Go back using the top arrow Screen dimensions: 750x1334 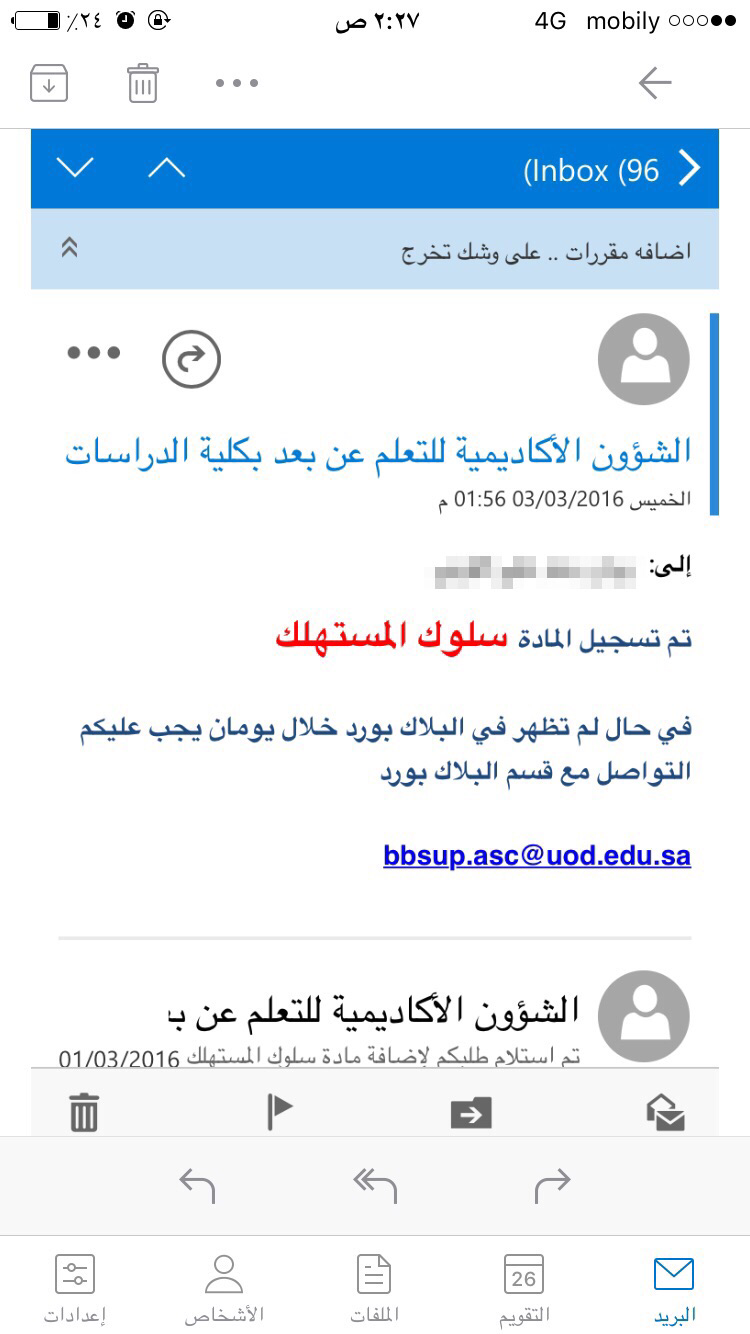655,84
